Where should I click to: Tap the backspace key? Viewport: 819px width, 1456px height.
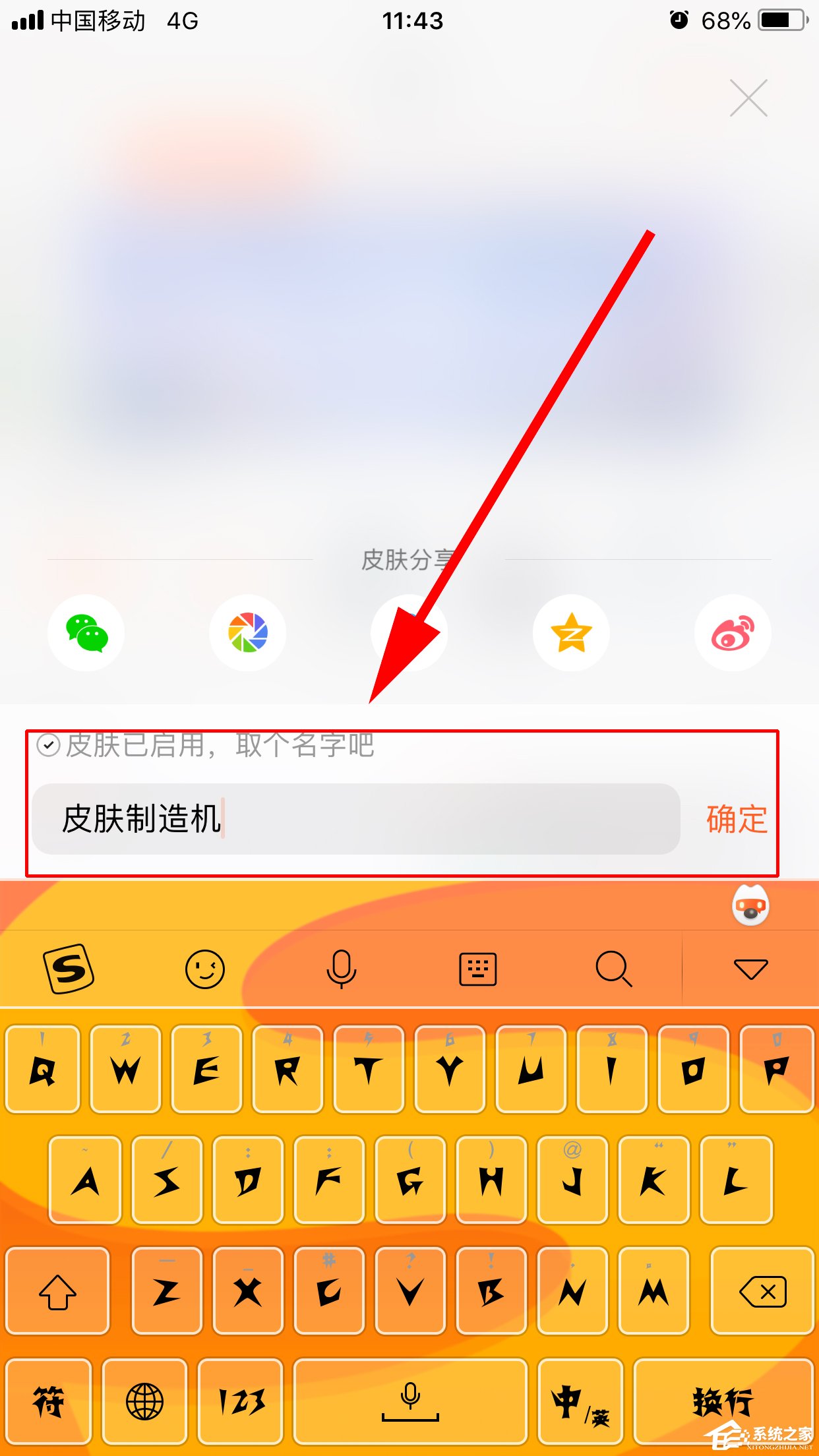pos(762,1292)
